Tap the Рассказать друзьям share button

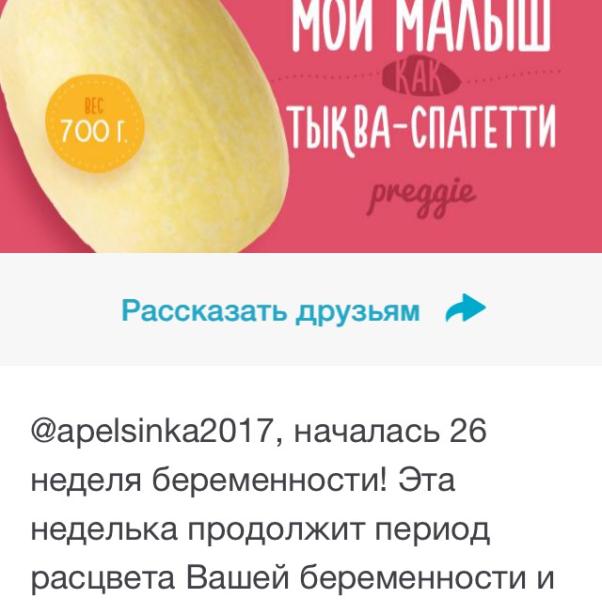coord(303,309)
